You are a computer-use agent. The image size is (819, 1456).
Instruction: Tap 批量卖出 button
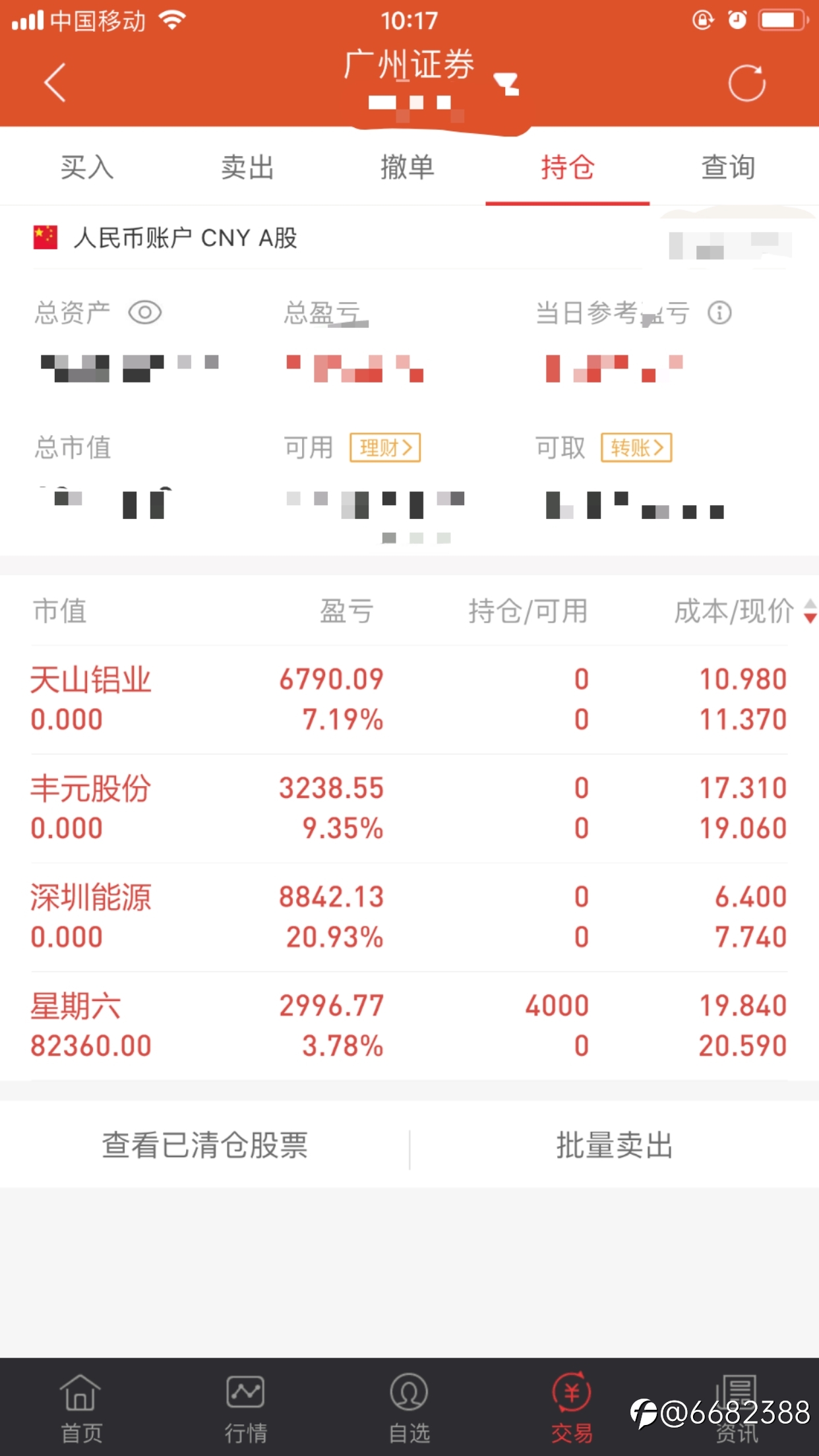[x=614, y=1145]
